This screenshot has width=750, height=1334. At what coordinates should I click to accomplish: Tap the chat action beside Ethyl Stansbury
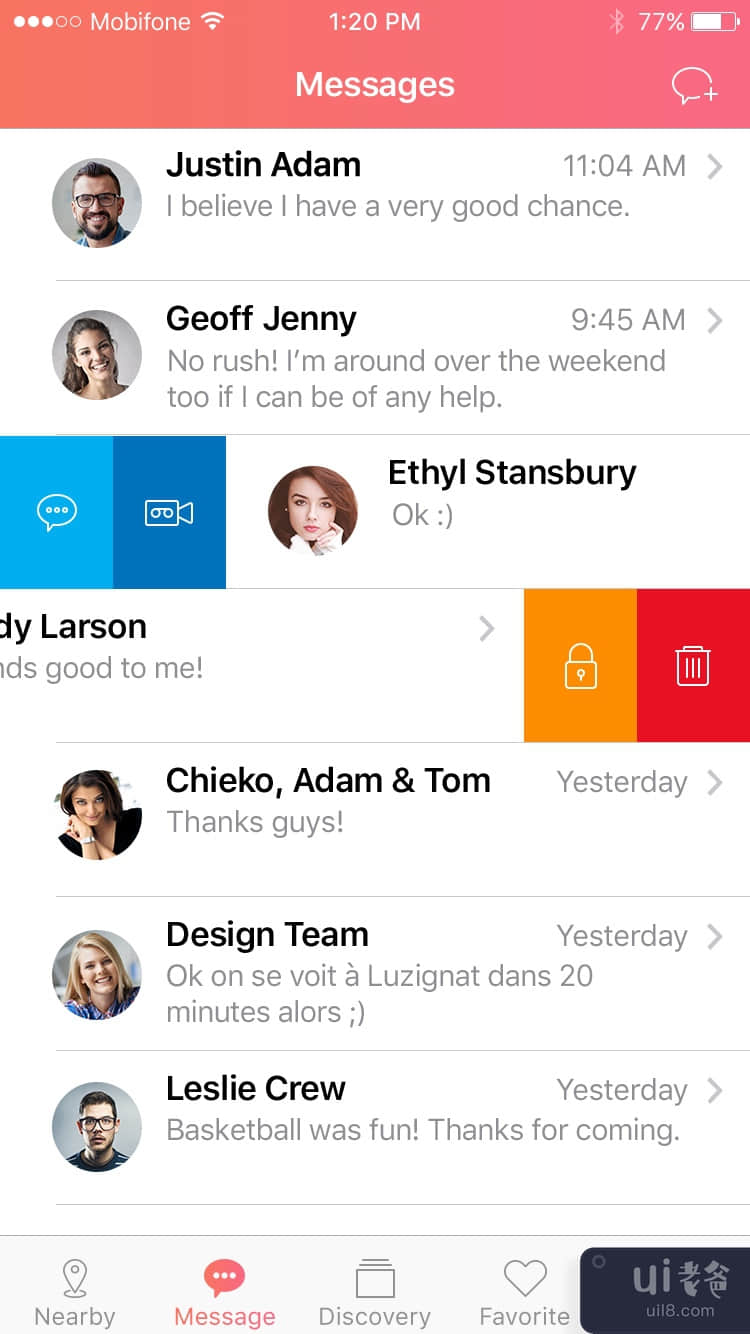coord(57,512)
